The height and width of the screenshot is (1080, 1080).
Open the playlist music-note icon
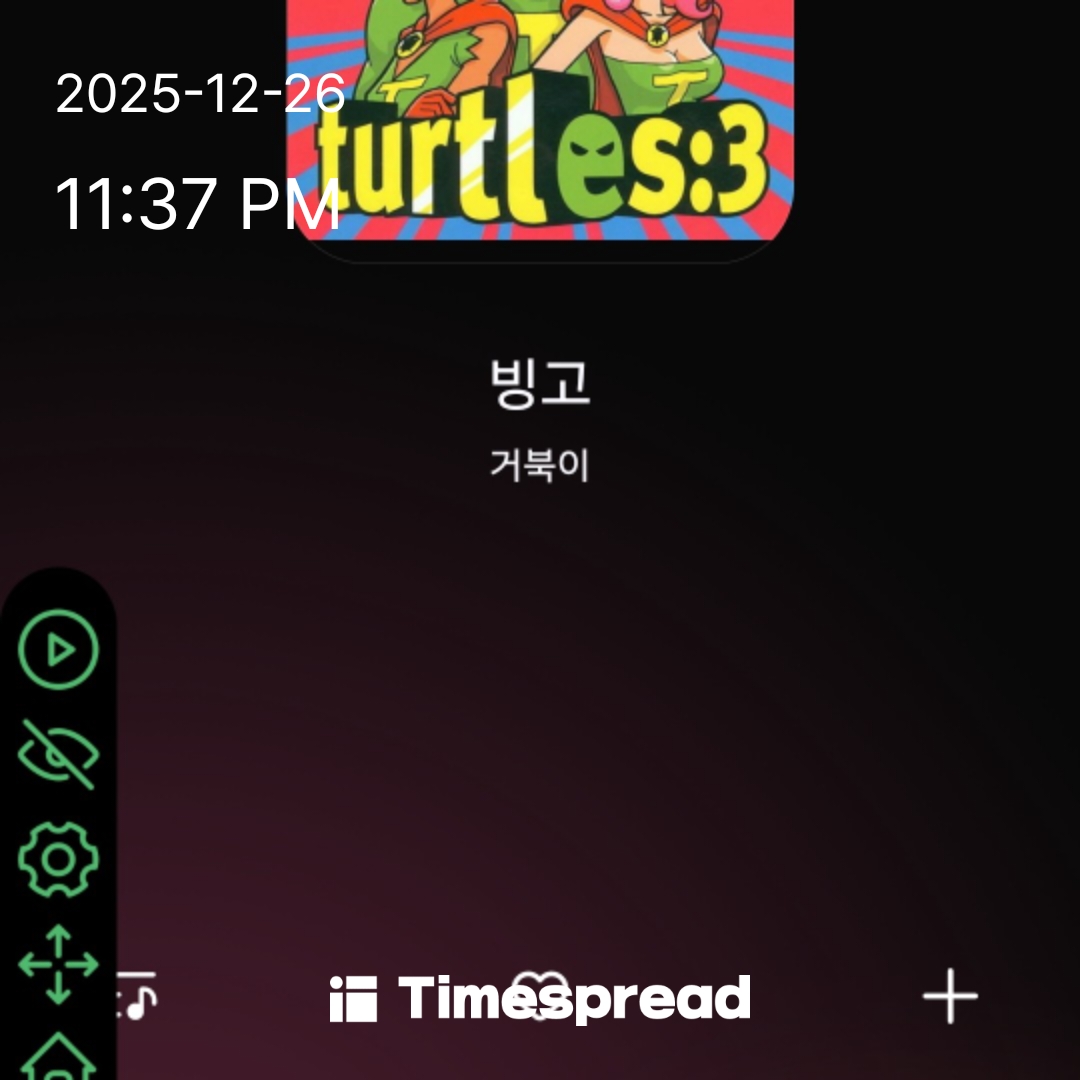140,996
